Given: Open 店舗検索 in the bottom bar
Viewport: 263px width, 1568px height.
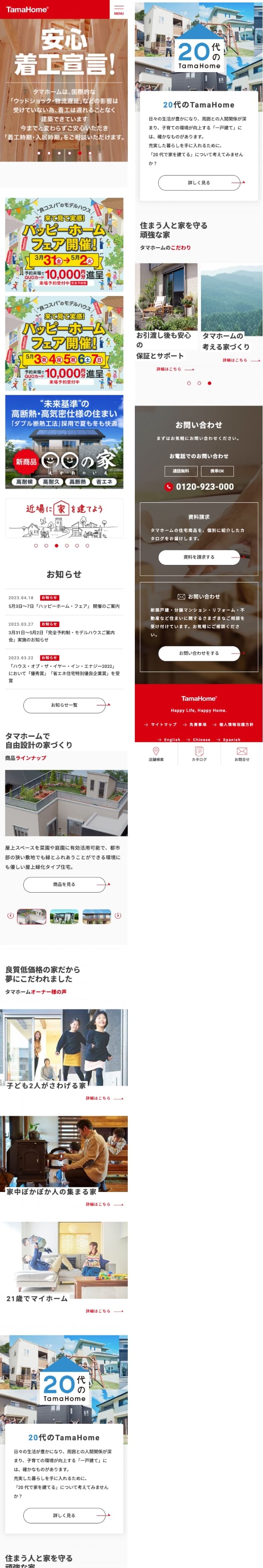Looking at the screenshot, I should (x=156, y=753).
